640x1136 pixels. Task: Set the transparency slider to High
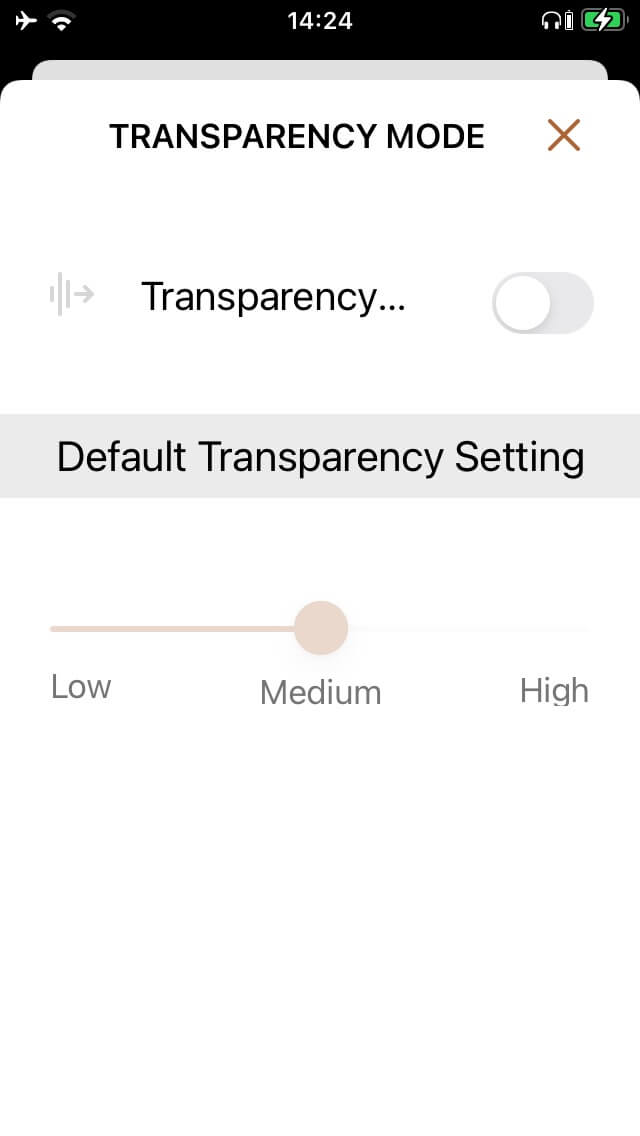(x=586, y=630)
